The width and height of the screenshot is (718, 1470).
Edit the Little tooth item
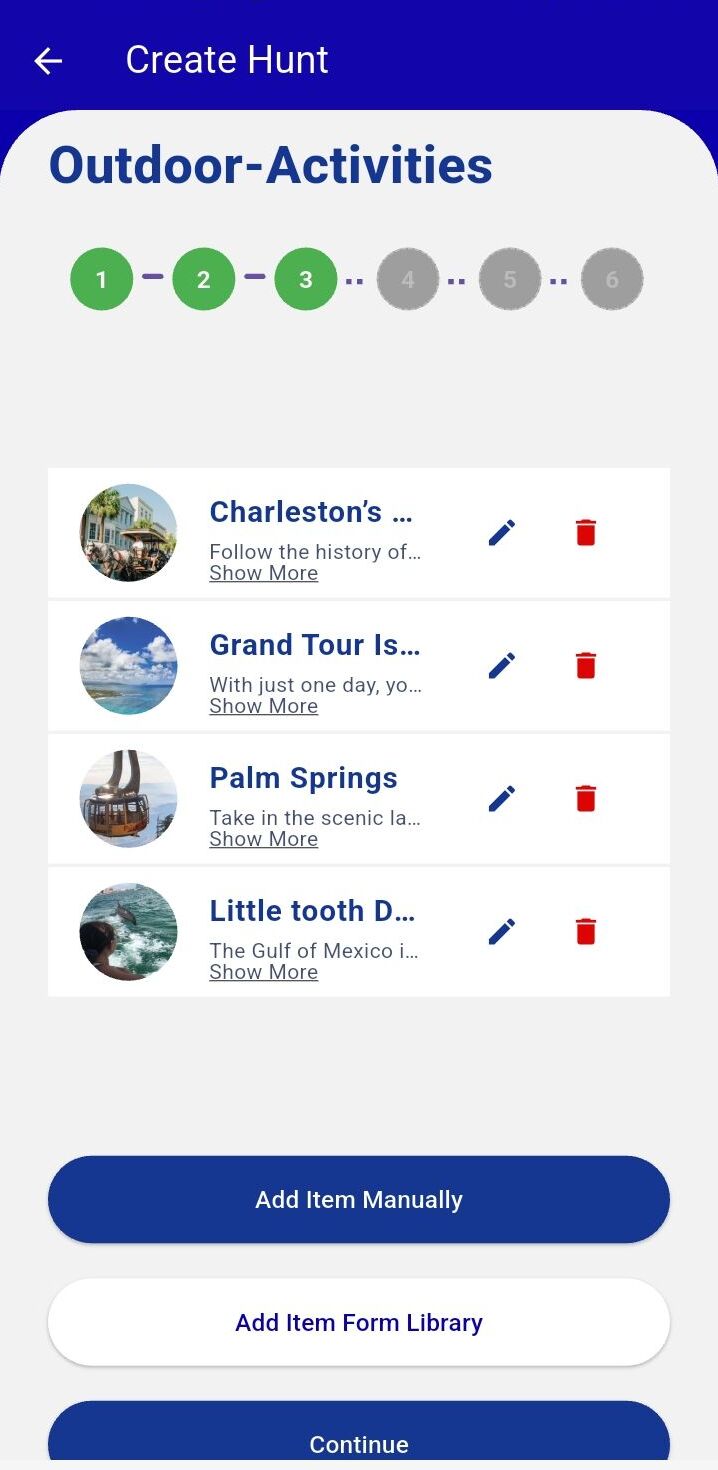[502, 932]
